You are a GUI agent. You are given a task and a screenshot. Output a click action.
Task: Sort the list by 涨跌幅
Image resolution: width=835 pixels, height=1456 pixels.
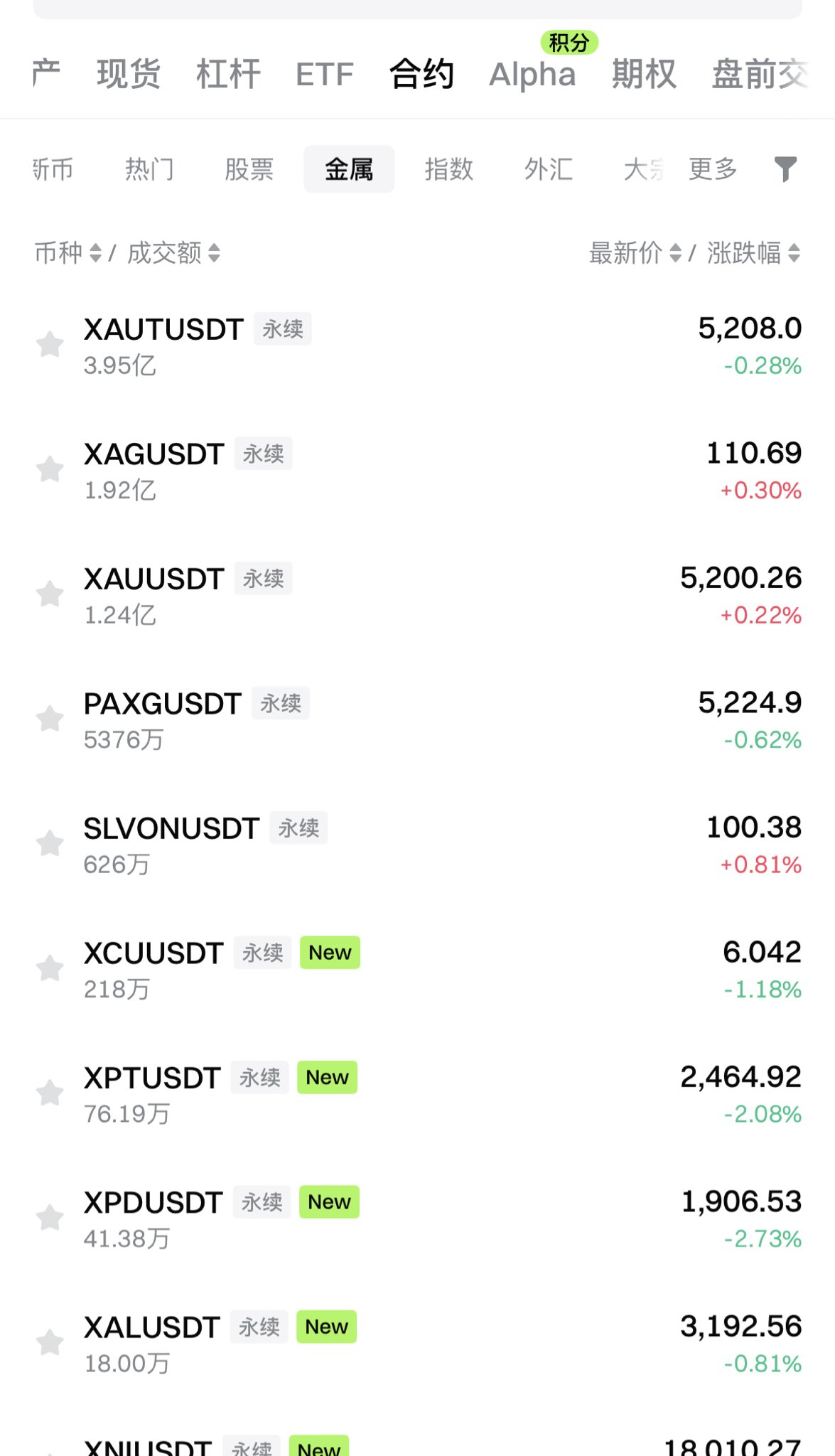[753, 252]
